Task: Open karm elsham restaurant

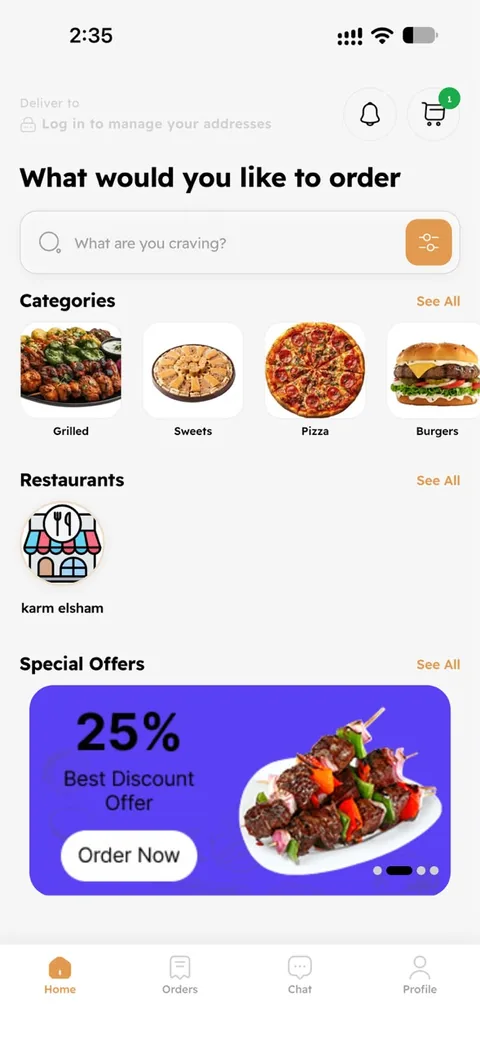Action: pyautogui.click(x=62, y=557)
